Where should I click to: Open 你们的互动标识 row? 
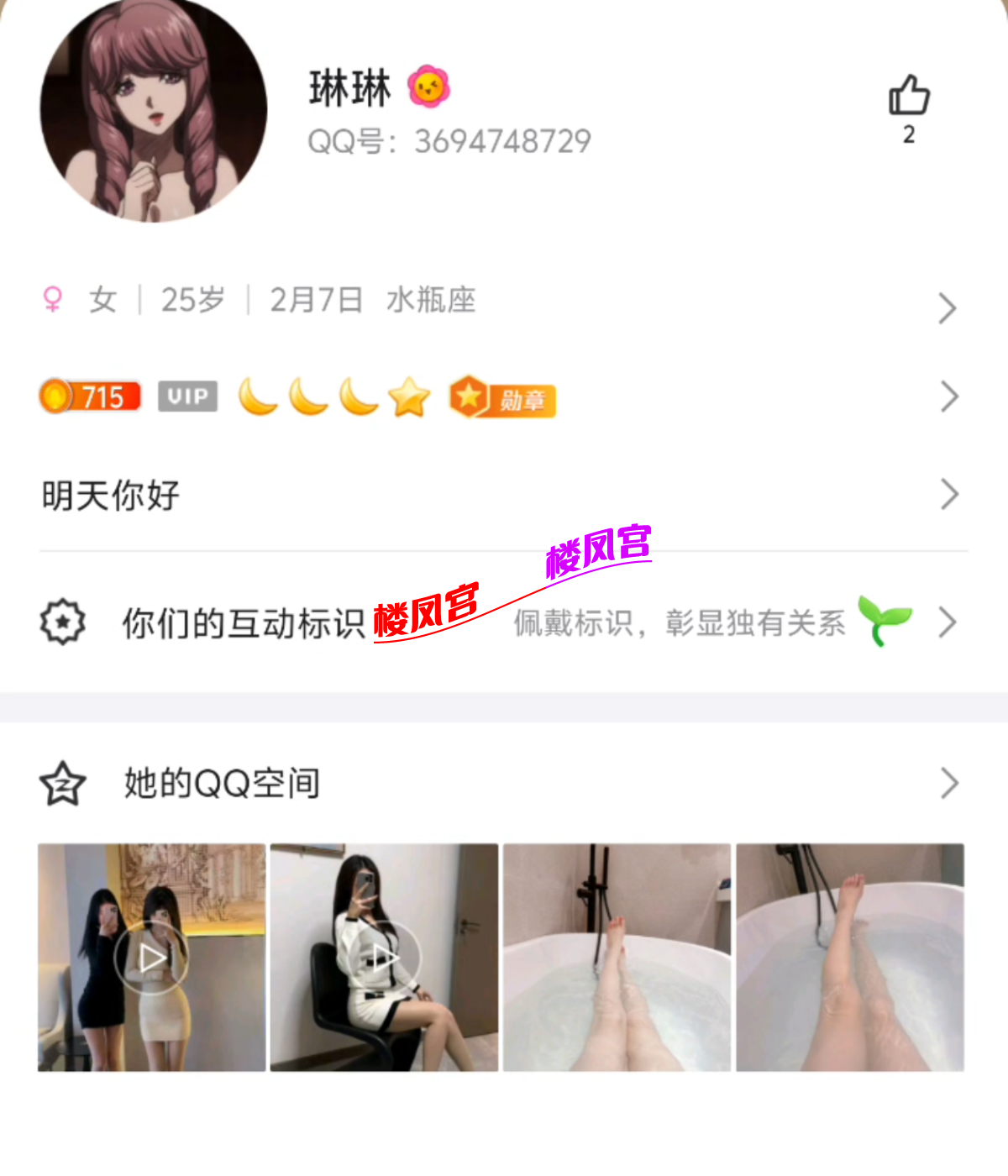pyautogui.click(x=502, y=623)
